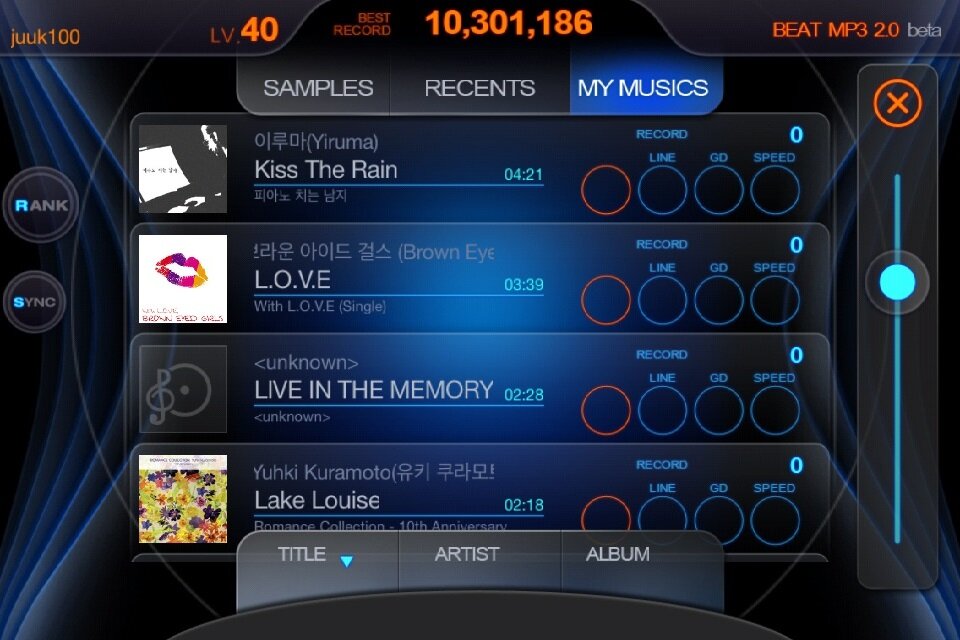Tap the L.O.V.E lips album cover
This screenshot has height=640, width=960.
(183, 279)
